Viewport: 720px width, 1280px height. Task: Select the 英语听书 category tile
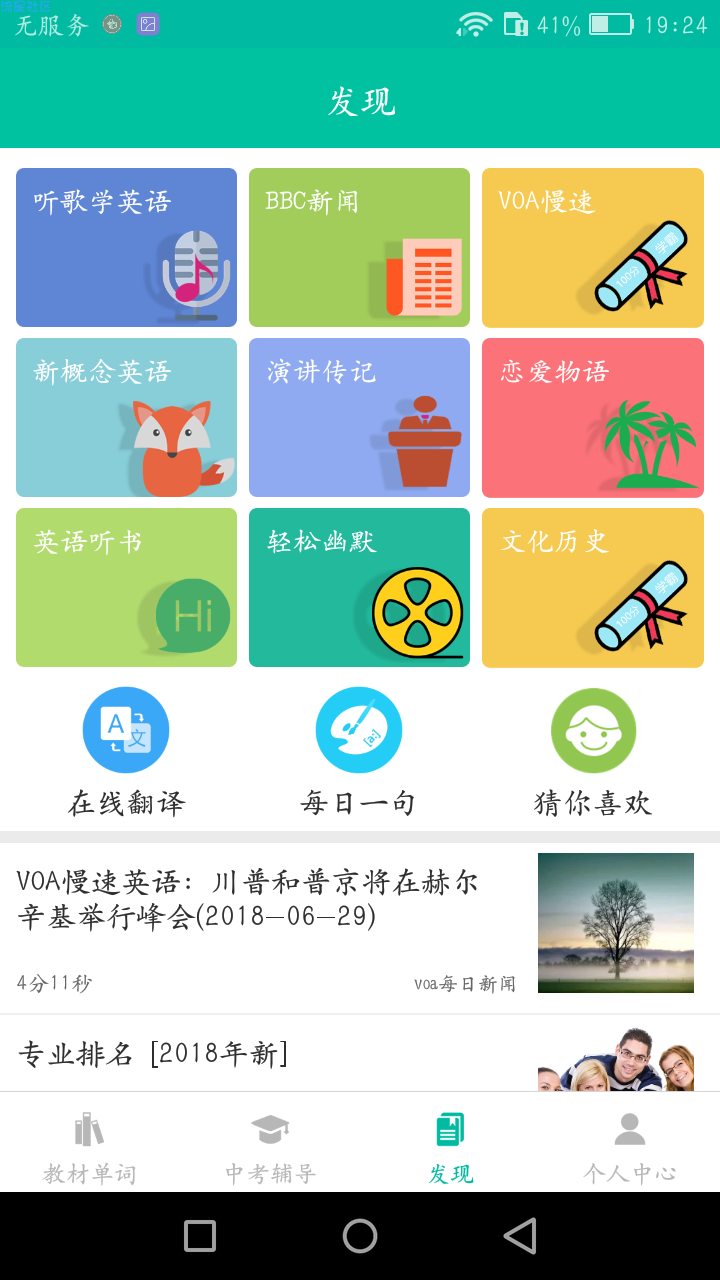(x=126, y=587)
